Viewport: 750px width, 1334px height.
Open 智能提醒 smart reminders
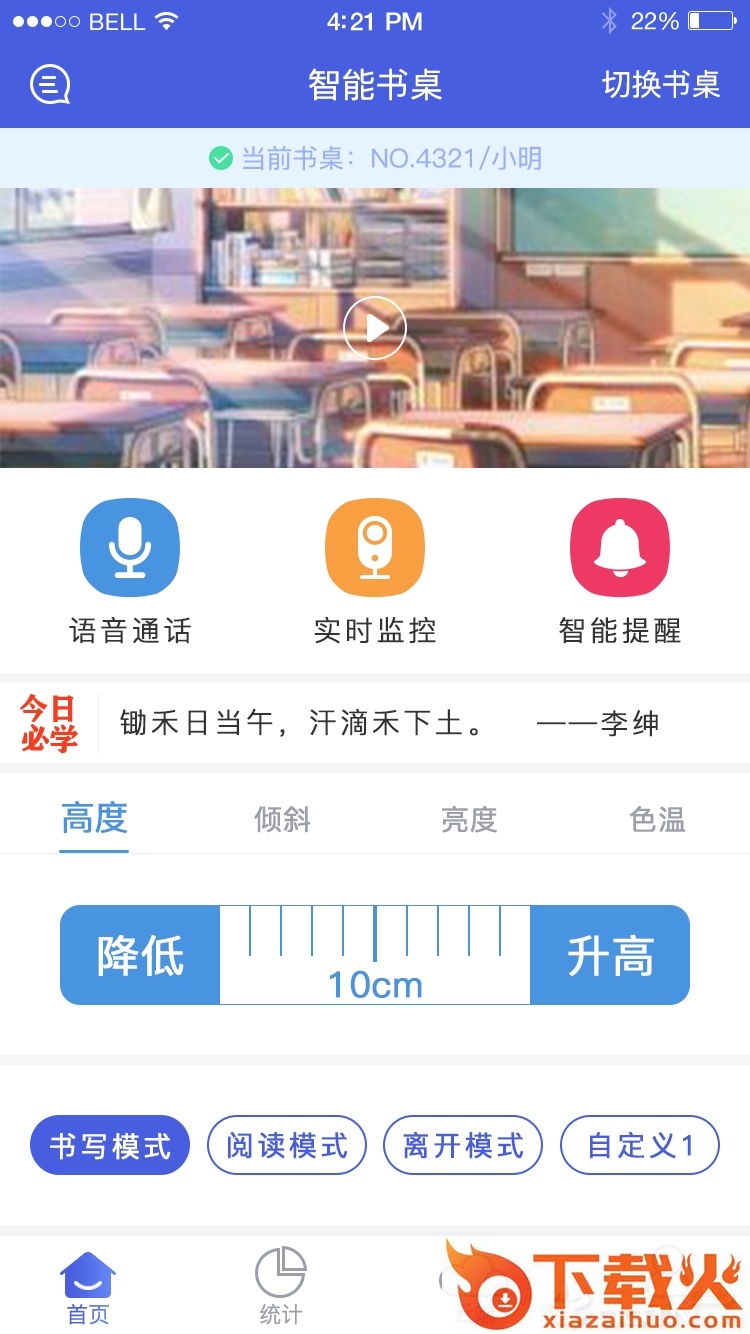pyautogui.click(x=619, y=548)
